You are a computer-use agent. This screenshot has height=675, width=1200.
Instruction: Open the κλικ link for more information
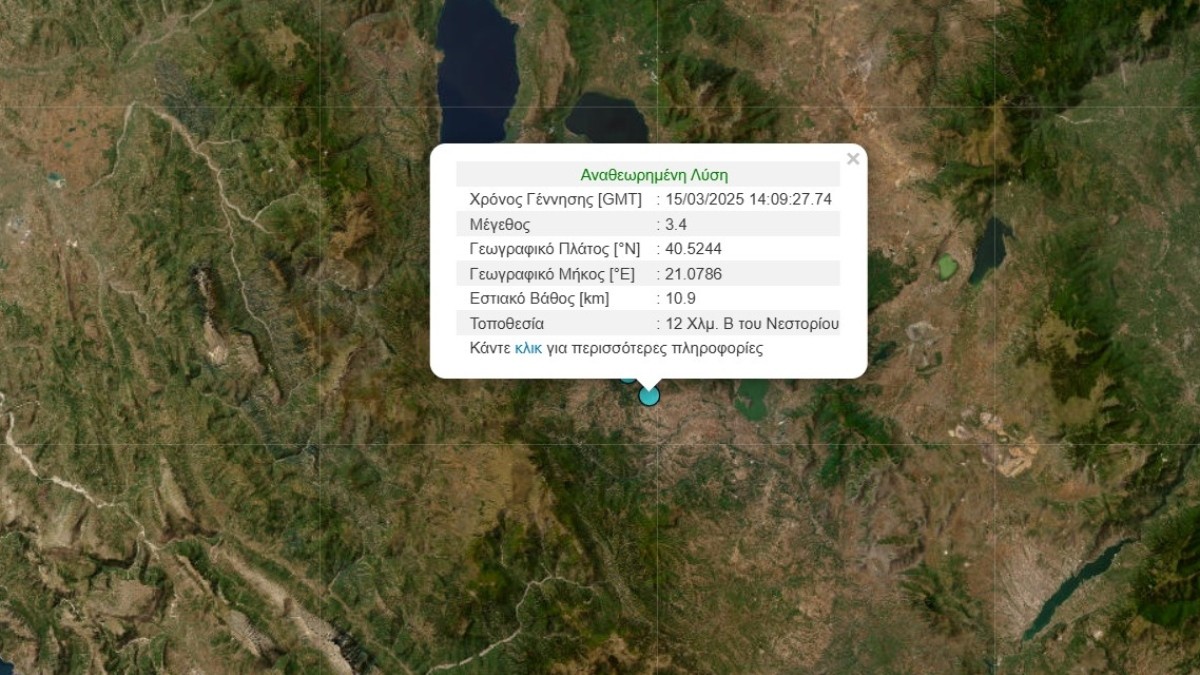coord(528,349)
